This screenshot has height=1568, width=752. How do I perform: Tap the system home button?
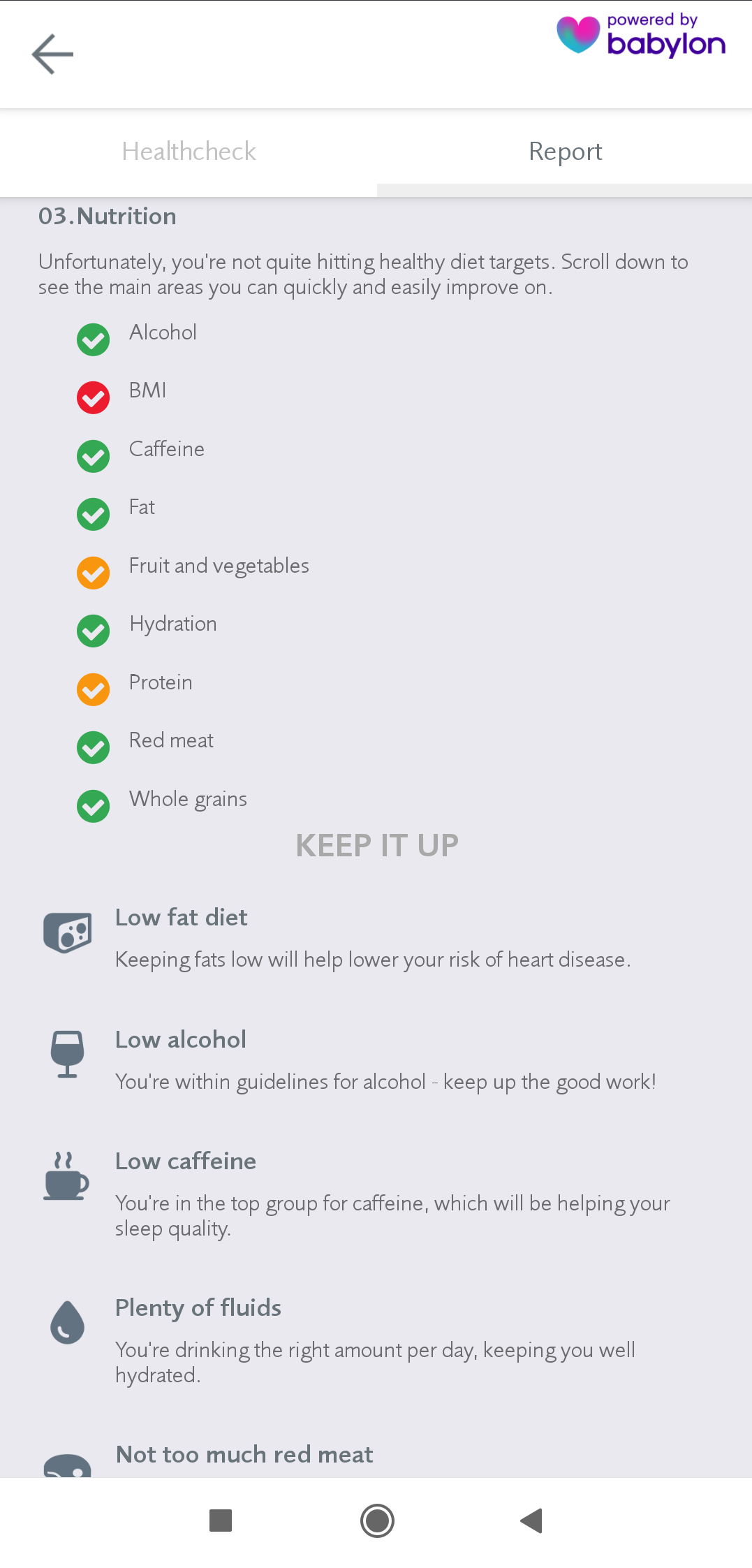click(377, 1521)
